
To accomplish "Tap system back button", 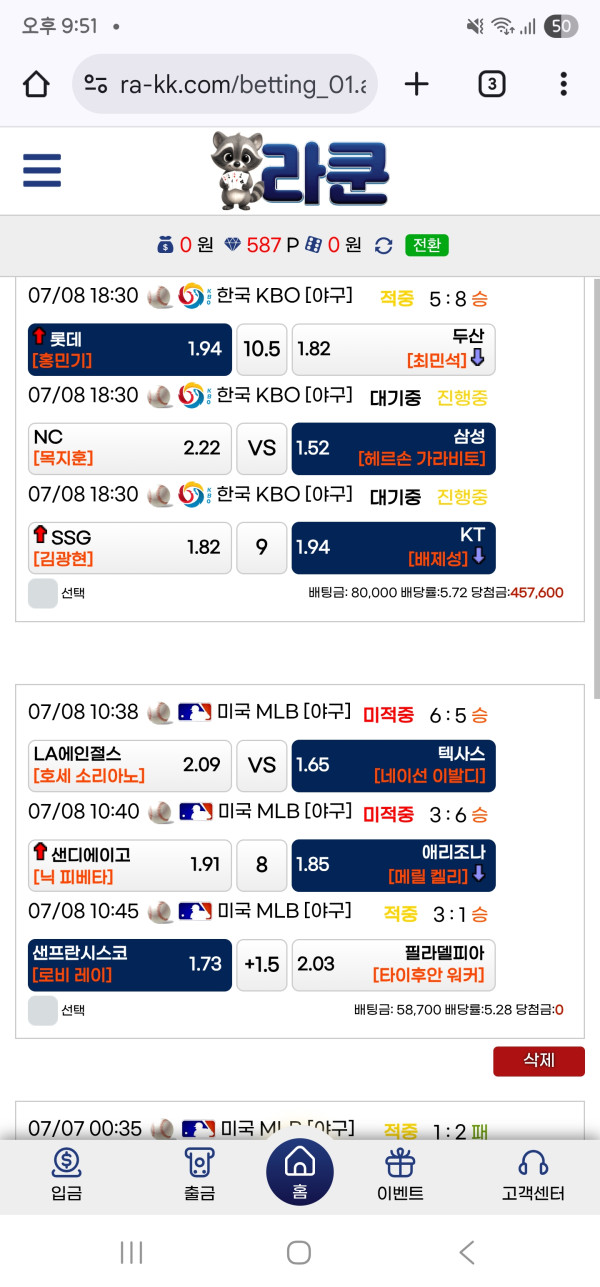I will (x=466, y=1252).
